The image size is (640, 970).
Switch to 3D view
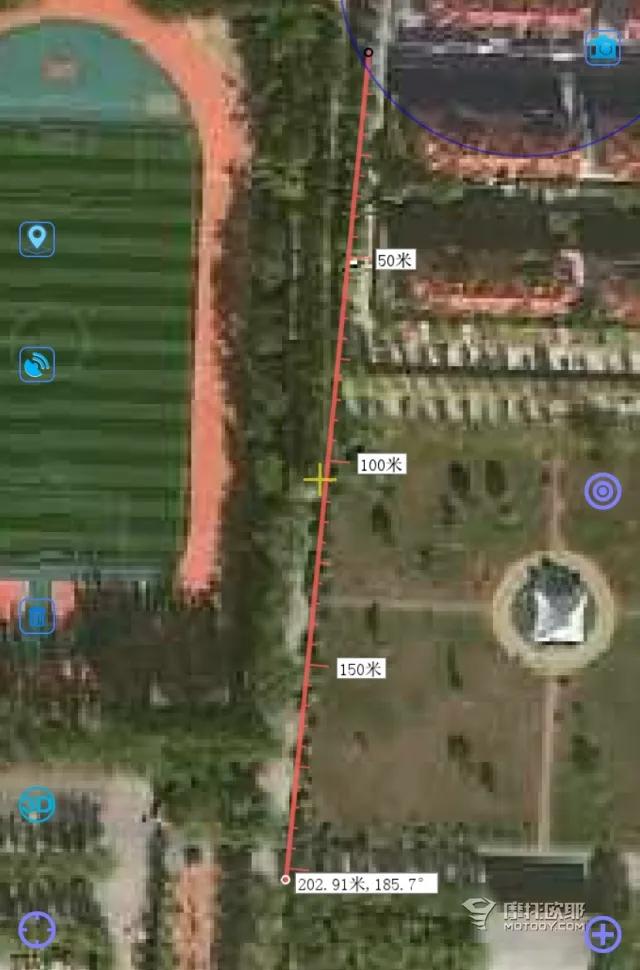click(x=37, y=804)
